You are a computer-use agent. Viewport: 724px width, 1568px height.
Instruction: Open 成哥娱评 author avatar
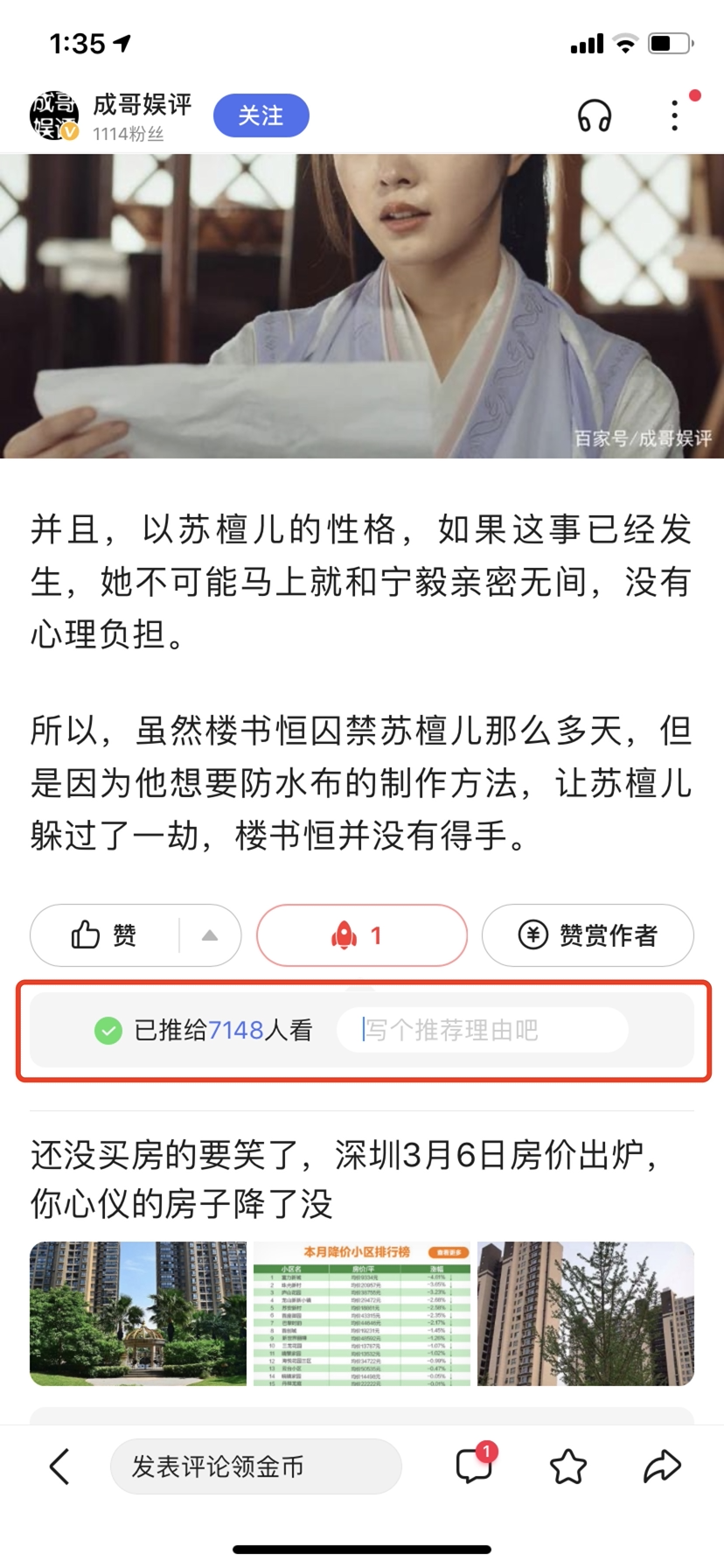[x=54, y=115]
